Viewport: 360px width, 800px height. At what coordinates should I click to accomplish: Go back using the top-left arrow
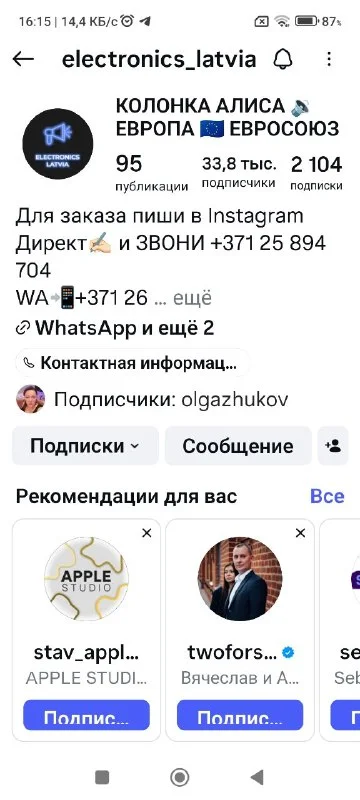point(23,60)
